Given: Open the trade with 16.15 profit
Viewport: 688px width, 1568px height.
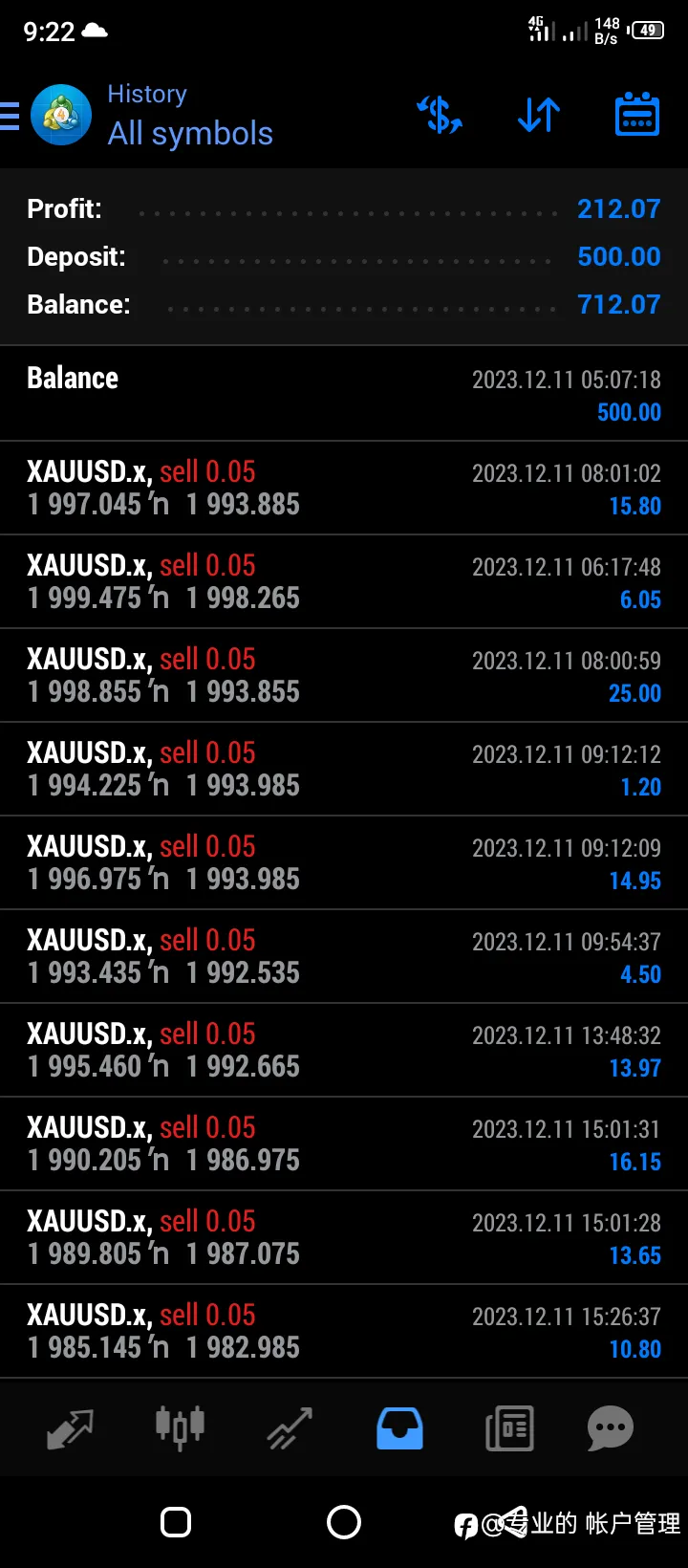Looking at the screenshot, I should coord(344,1143).
